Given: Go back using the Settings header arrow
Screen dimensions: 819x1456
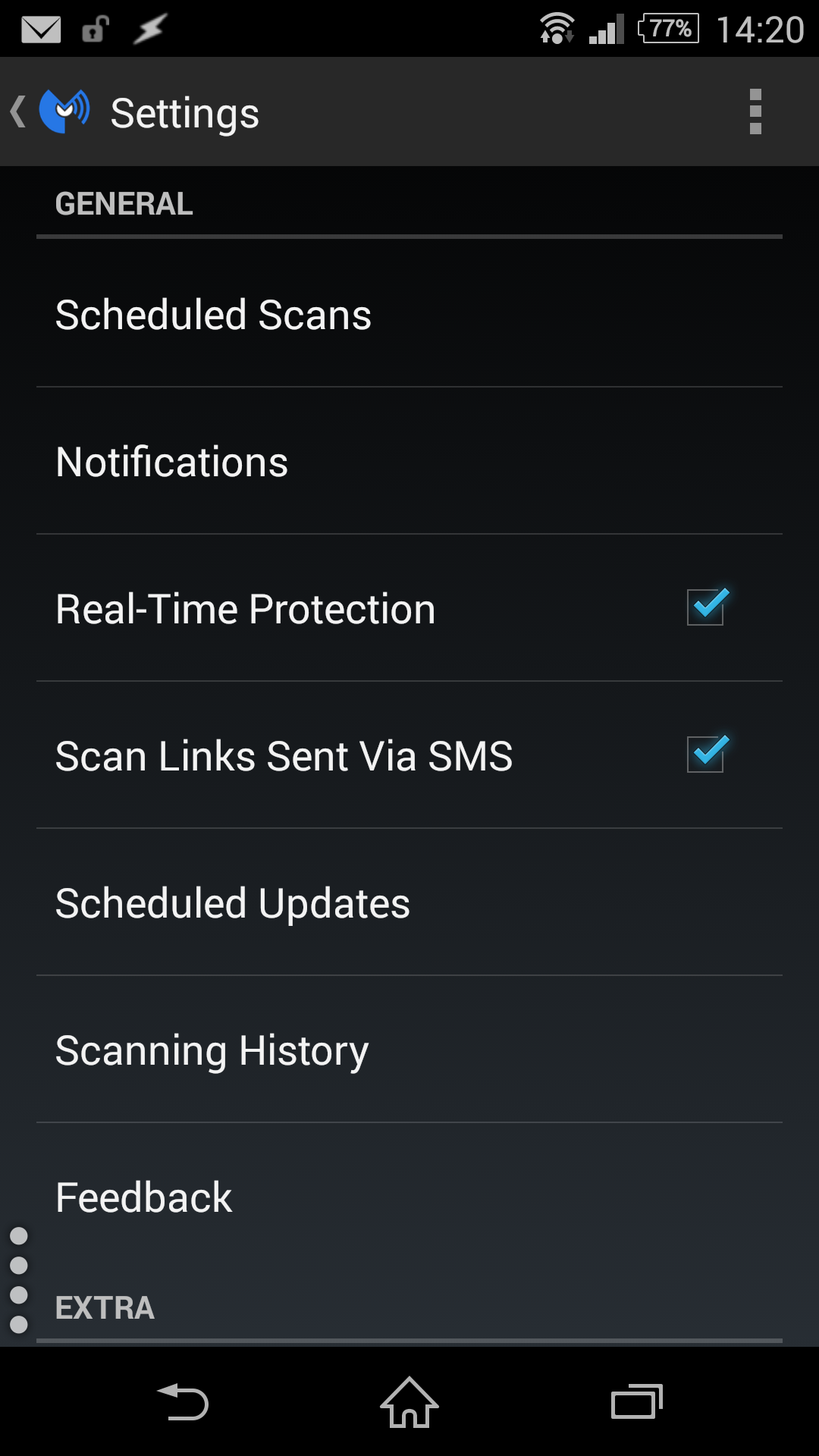Looking at the screenshot, I should (19, 112).
